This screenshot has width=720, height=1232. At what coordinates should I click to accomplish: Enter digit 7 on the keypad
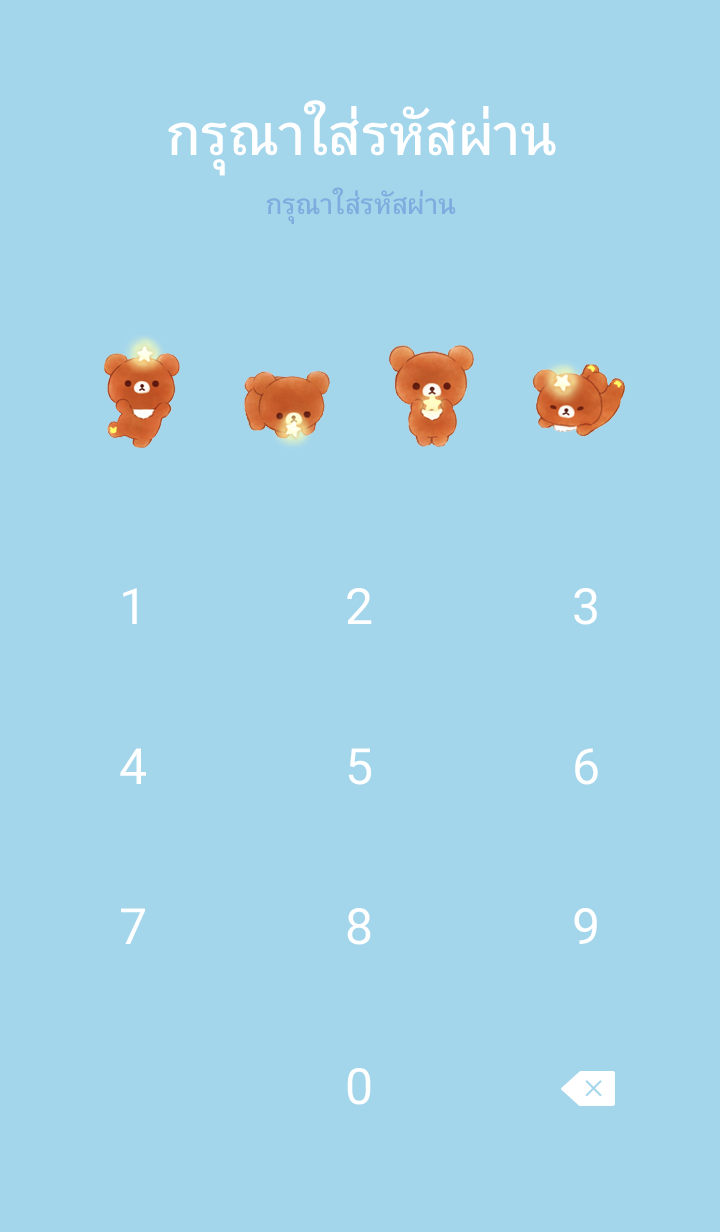[133, 927]
